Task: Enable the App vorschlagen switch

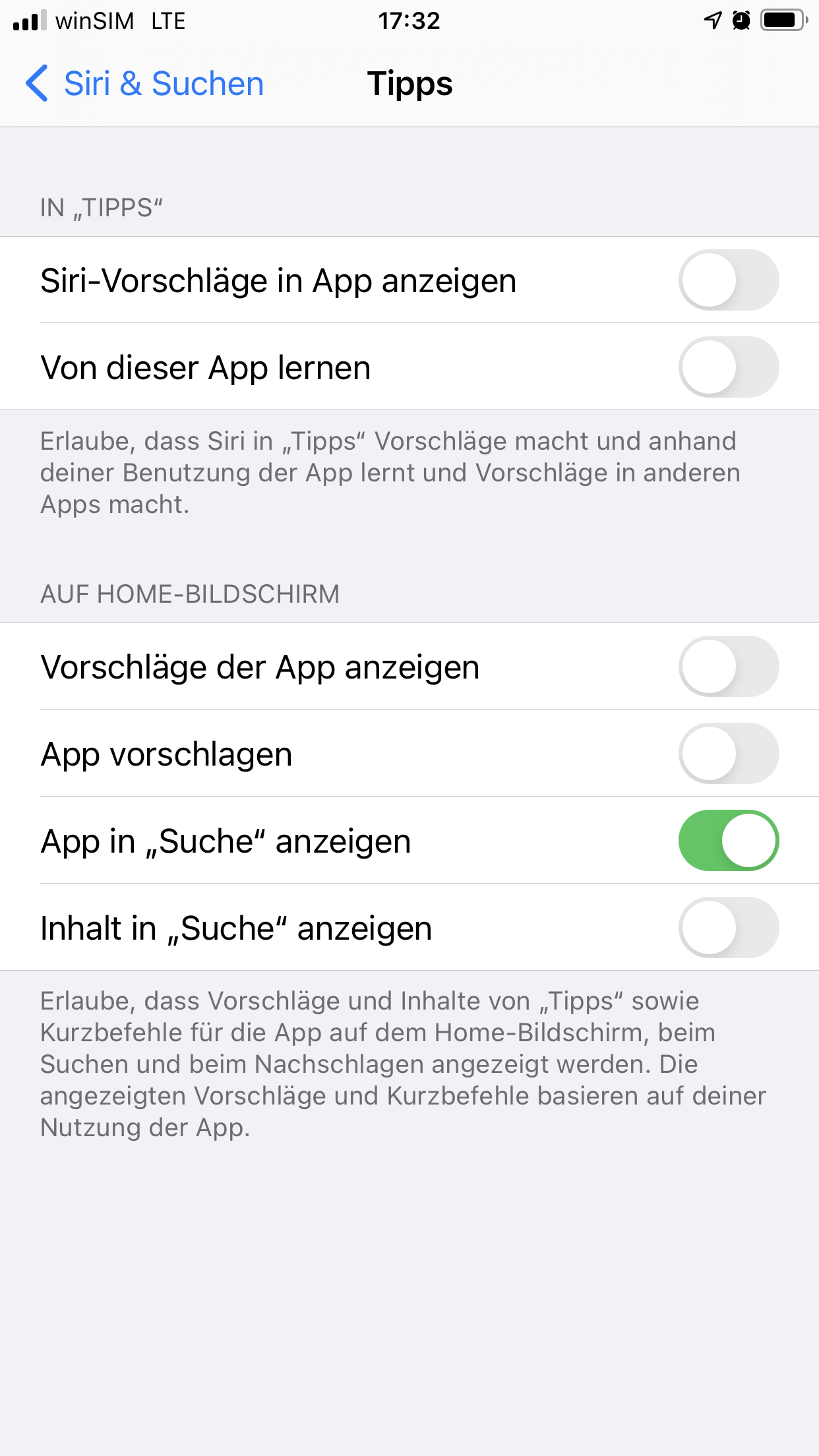Action: (728, 754)
